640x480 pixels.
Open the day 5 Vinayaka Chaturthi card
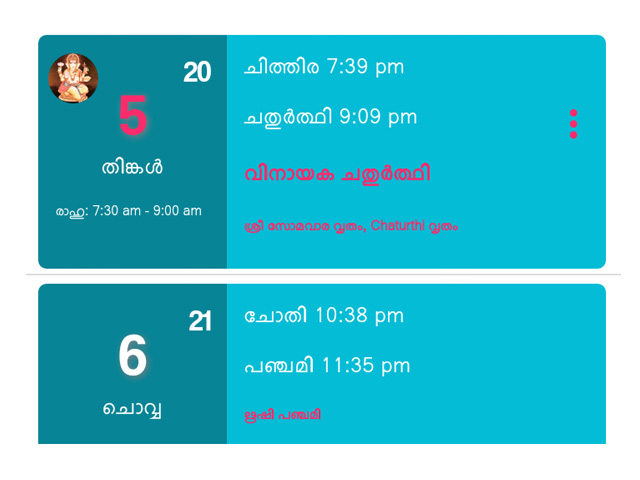pos(338,174)
